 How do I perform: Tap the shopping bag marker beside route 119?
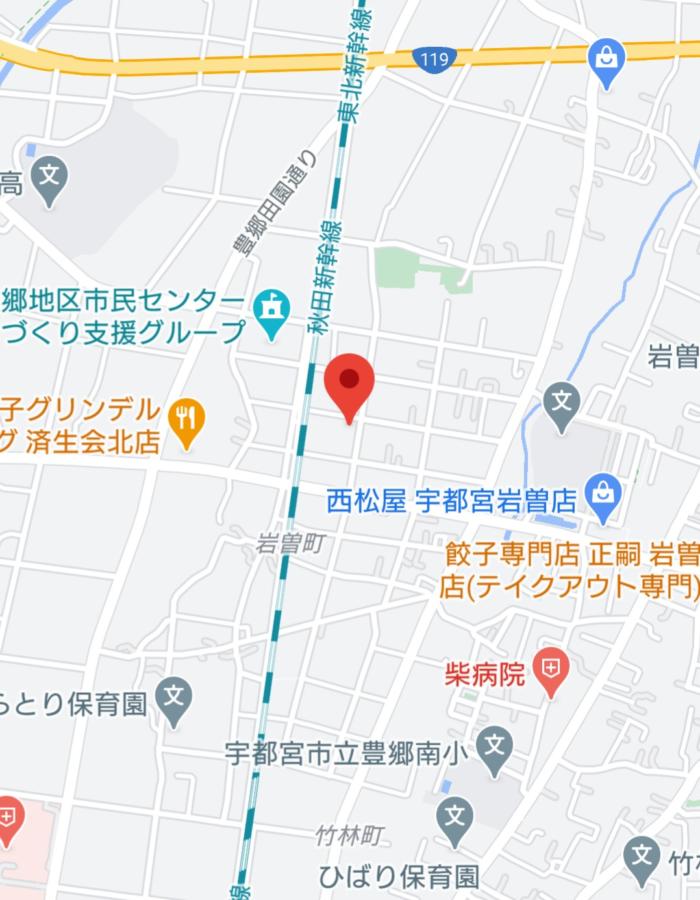(x=606, y=57)
